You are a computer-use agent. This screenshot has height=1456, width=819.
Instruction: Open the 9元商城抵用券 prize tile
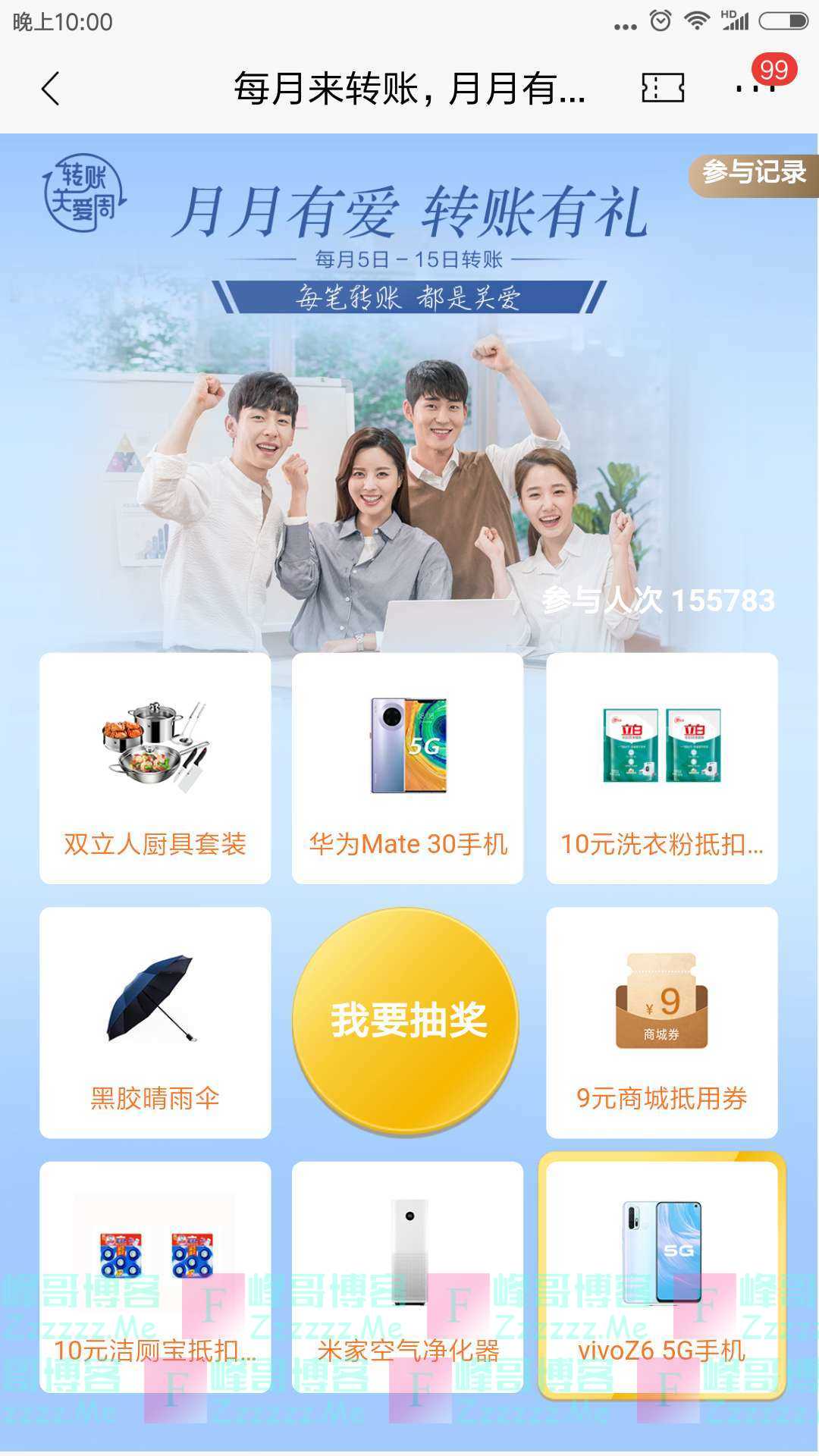pos(662,1022)
